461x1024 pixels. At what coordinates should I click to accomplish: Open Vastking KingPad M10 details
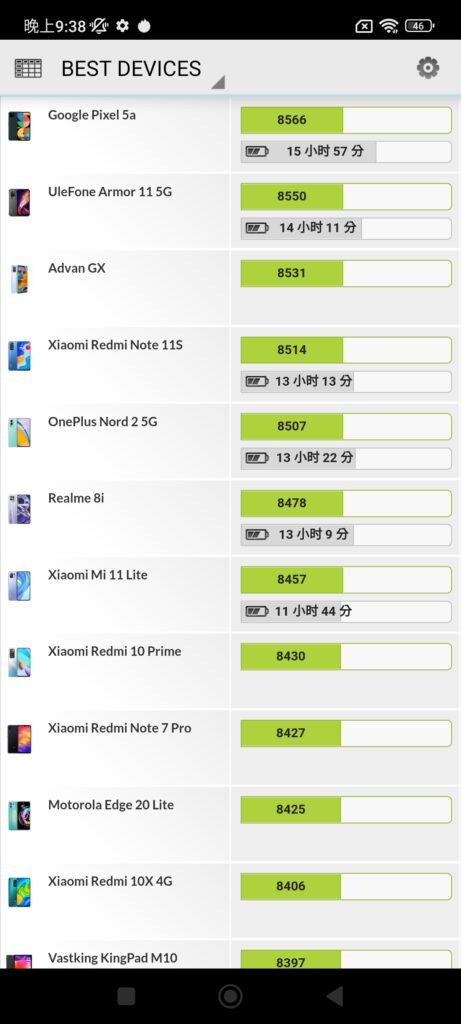(230, 955)
